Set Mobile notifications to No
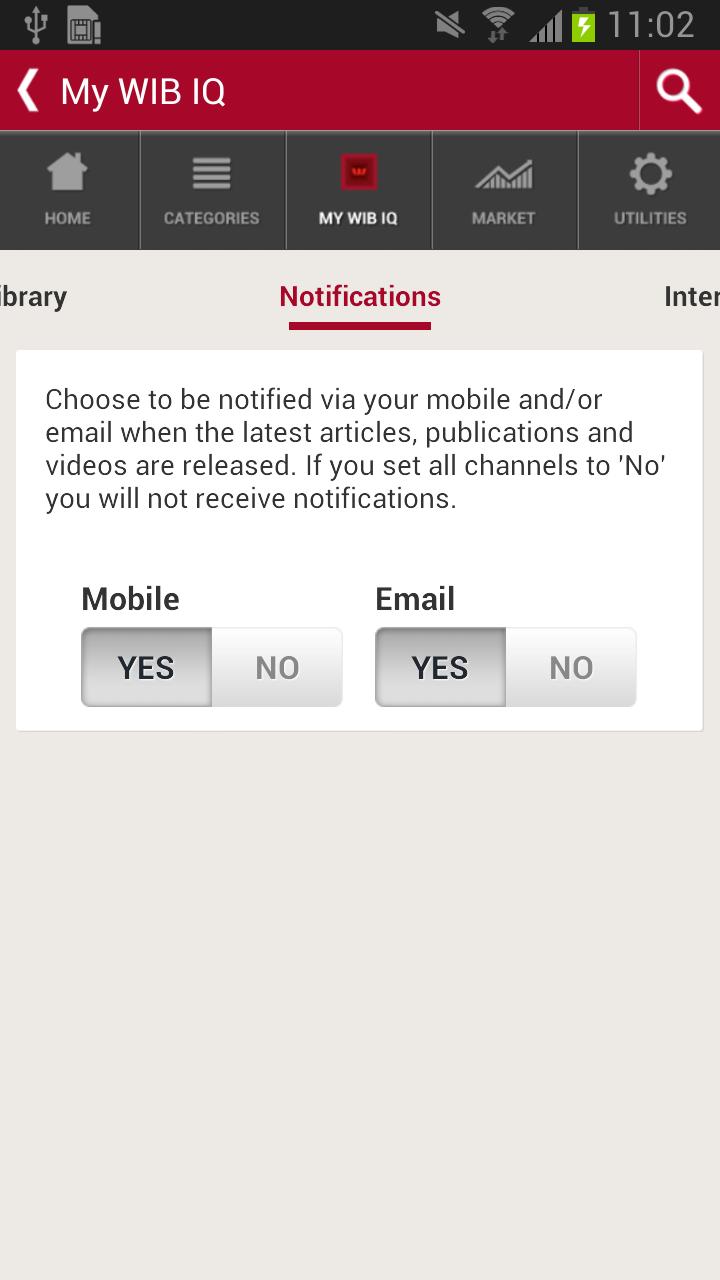This screenshot has height=1280, width=720. [277, 667]
